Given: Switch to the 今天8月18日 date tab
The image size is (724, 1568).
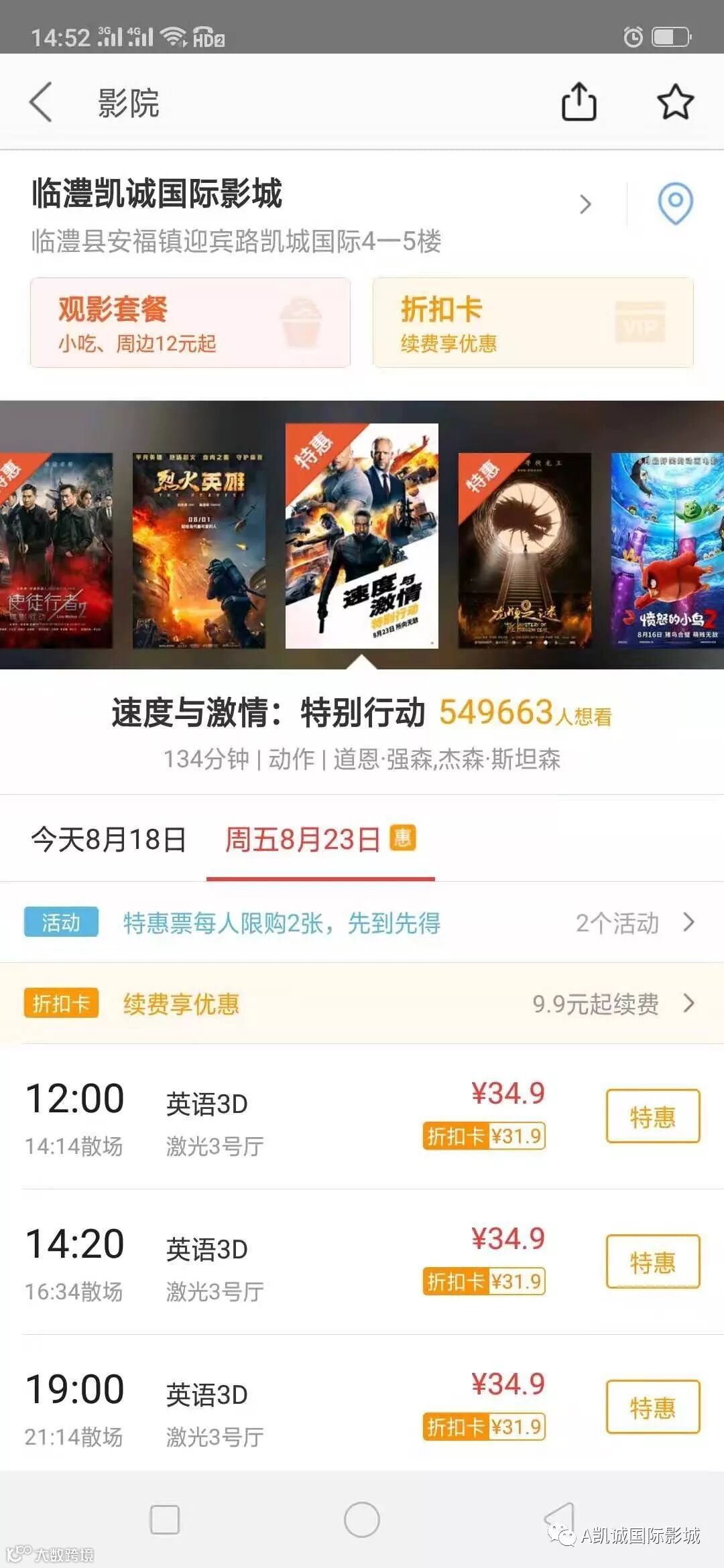Looking at the screenshot, I should coord(109,840).
